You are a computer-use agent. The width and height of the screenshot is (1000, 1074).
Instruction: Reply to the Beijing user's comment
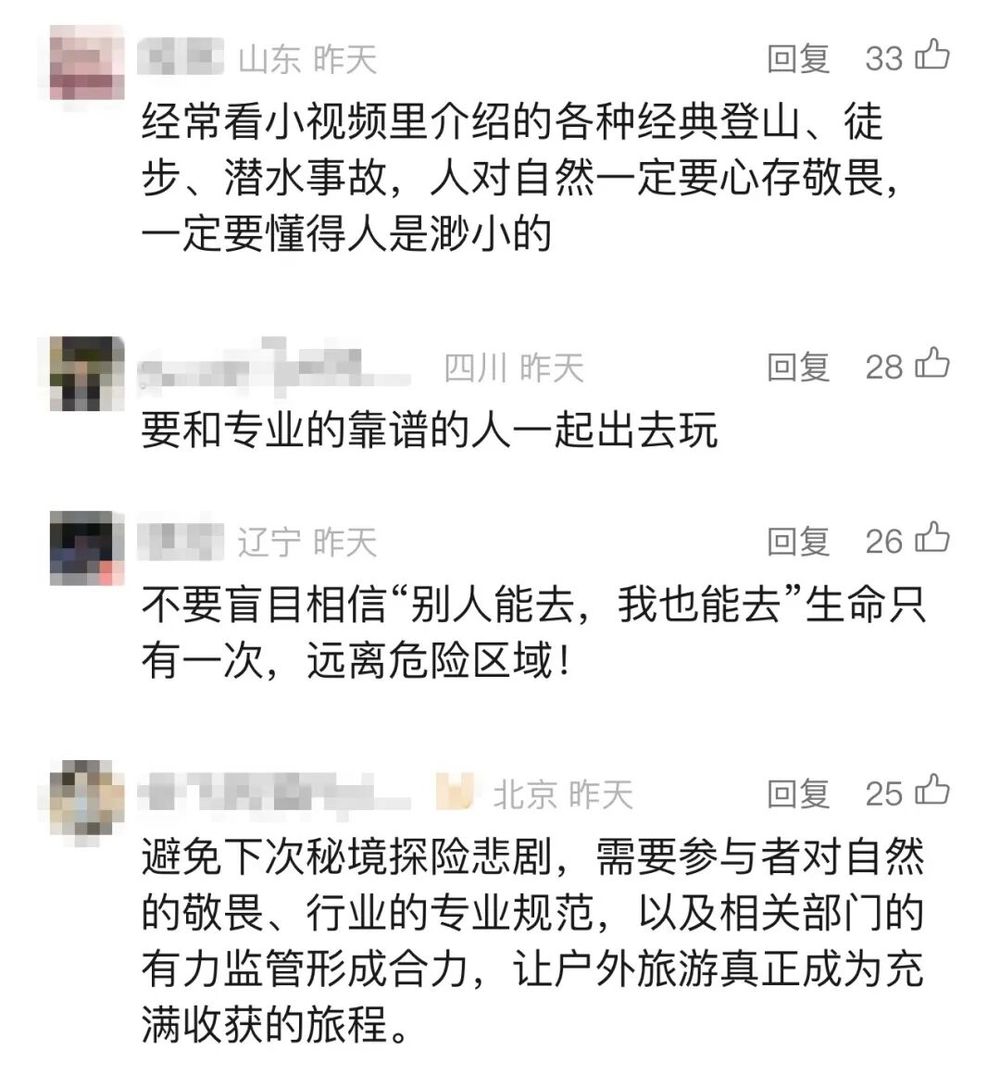point(798,794)
